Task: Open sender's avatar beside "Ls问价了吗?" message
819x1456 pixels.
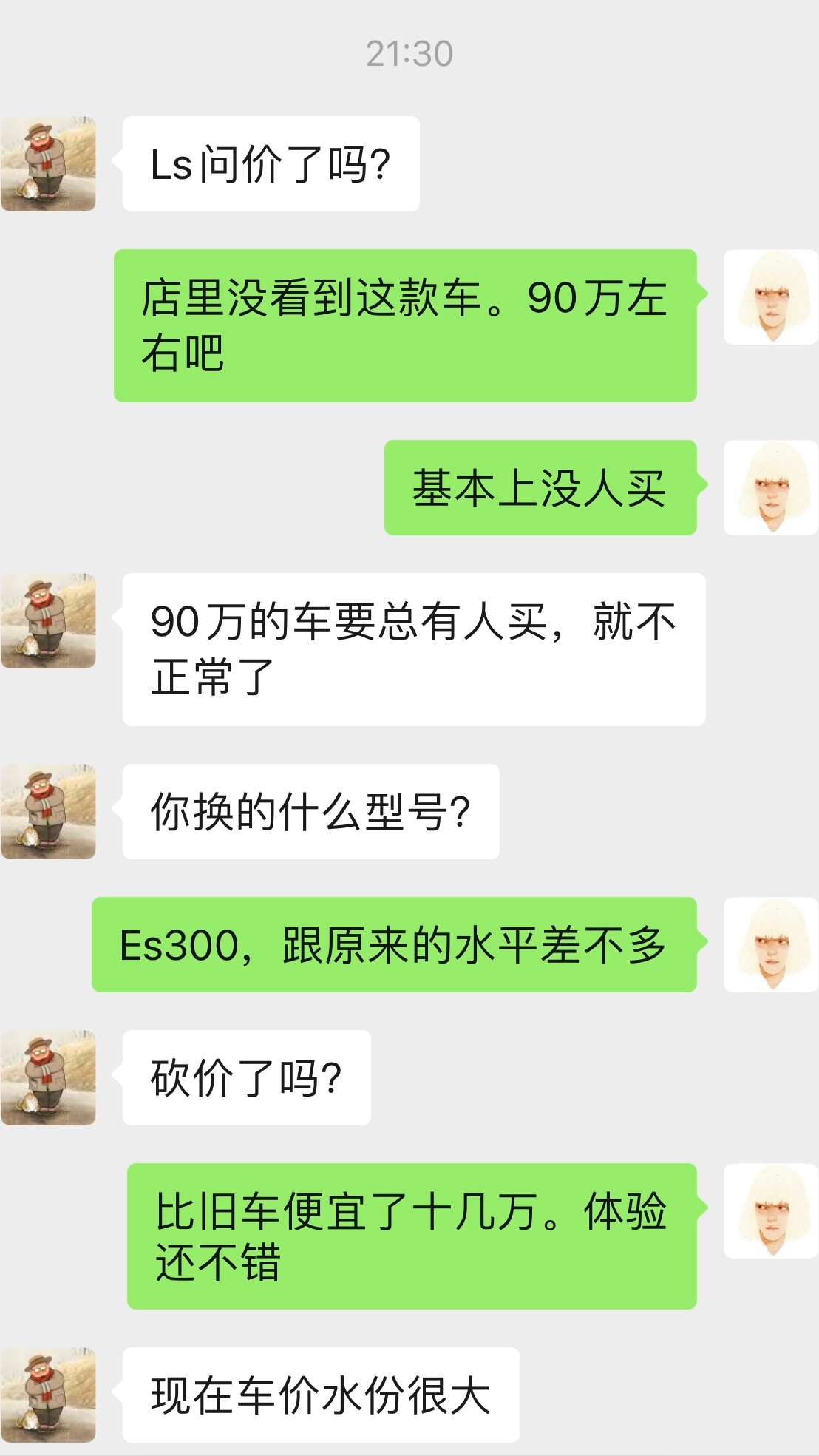Action: pyautogui.click(x=48, y=163)
